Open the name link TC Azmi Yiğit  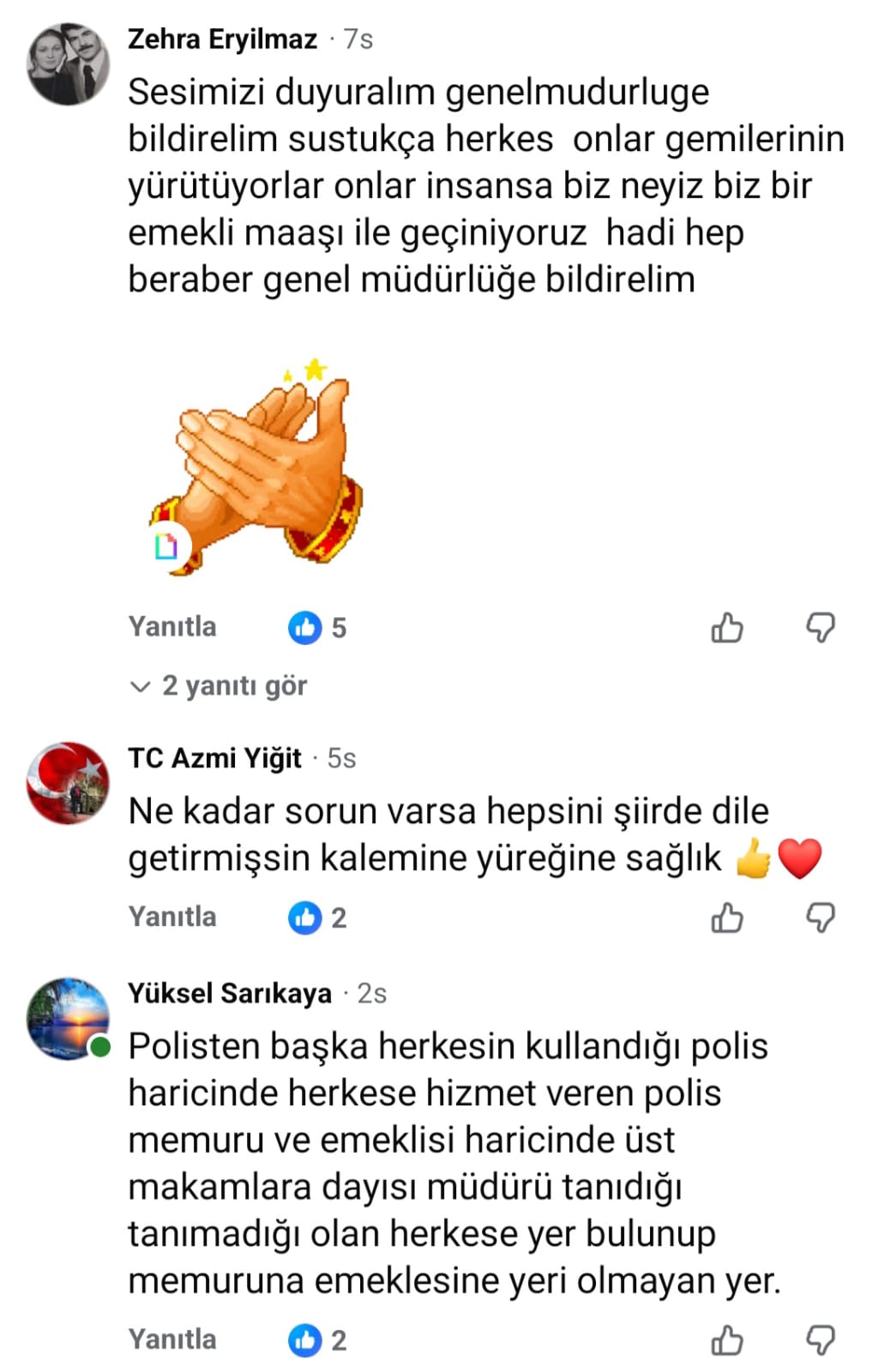214,758
